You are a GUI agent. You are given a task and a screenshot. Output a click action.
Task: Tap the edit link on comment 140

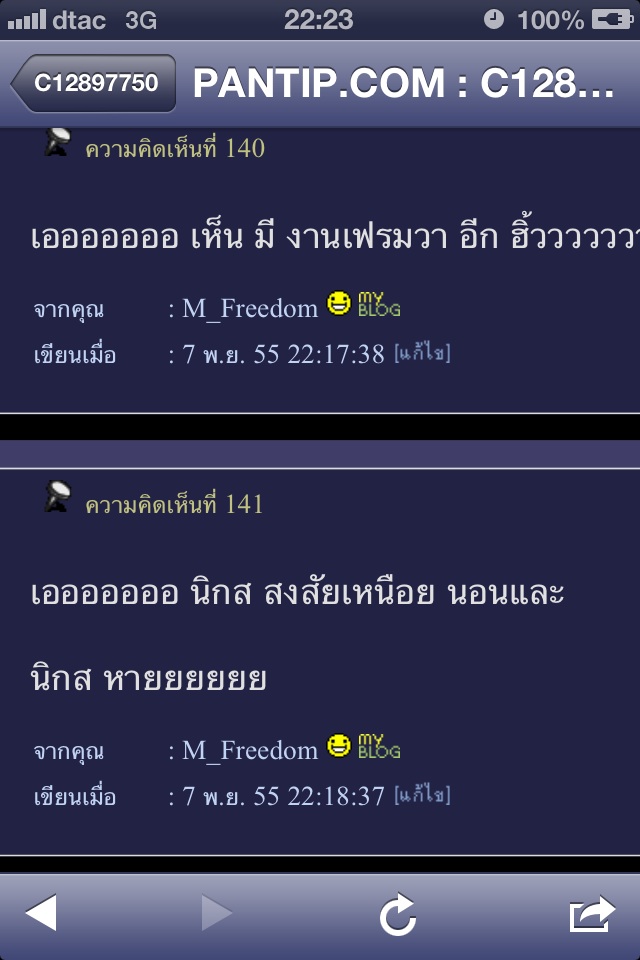point(422,353)
